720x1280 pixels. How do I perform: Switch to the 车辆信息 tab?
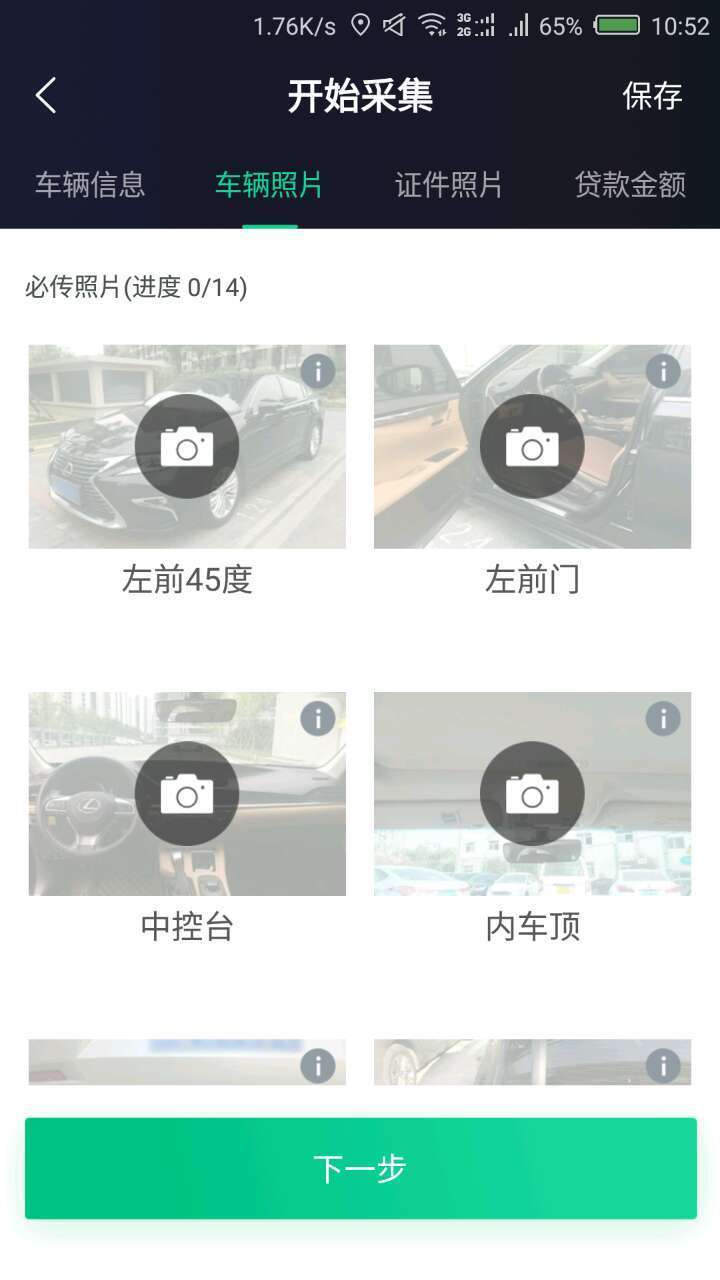coord(90,185)
